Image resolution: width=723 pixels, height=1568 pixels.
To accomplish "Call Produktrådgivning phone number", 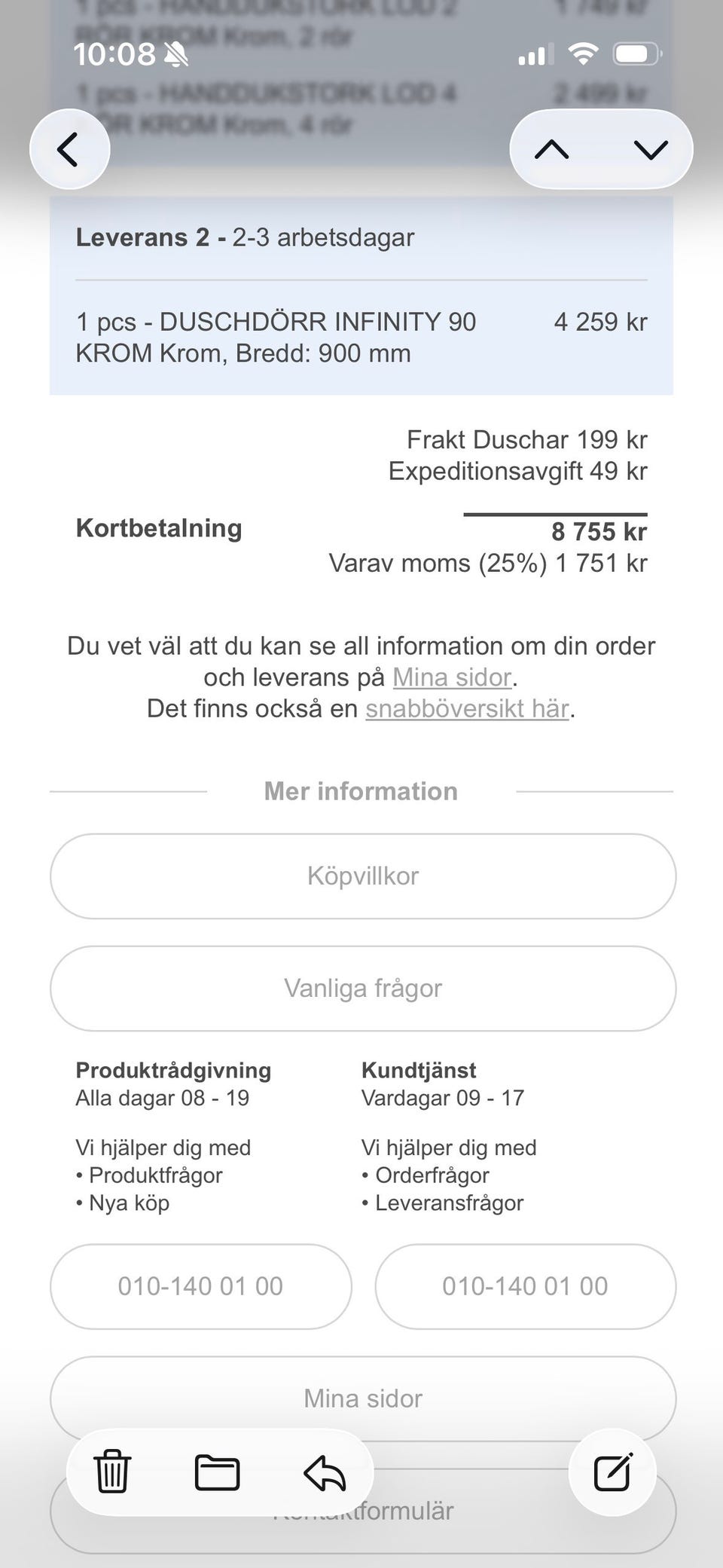I will tap(201, 1286).
